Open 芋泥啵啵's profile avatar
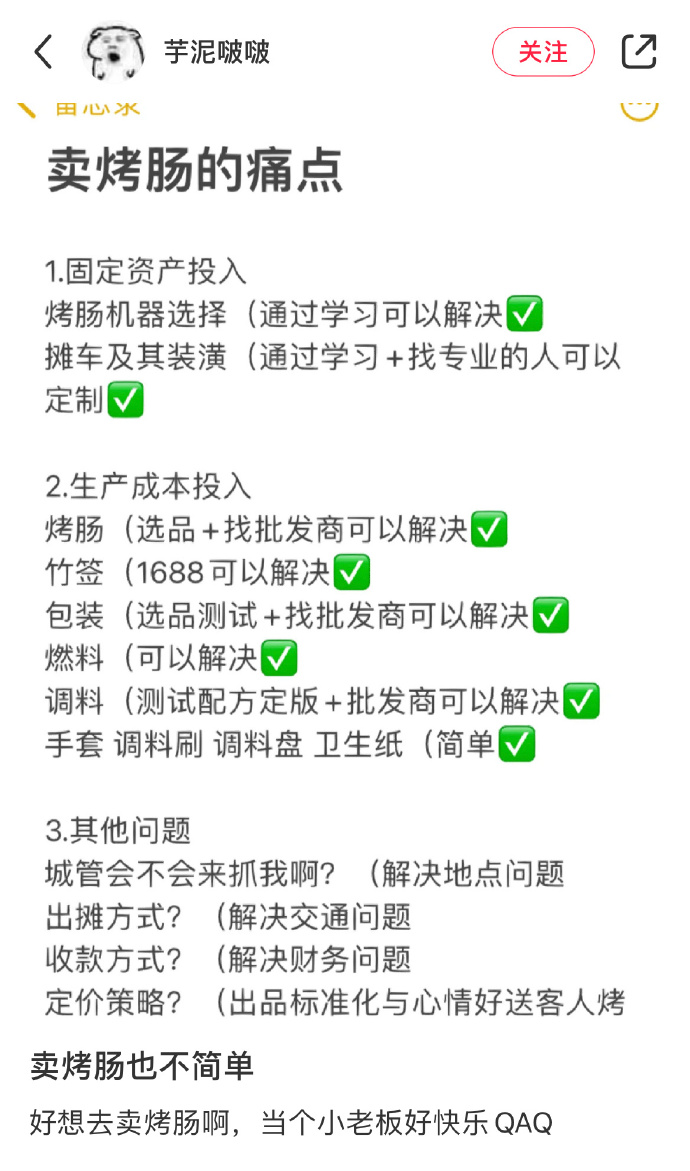The width and height of the screenshot is (690, 1171). coord(116,52)
